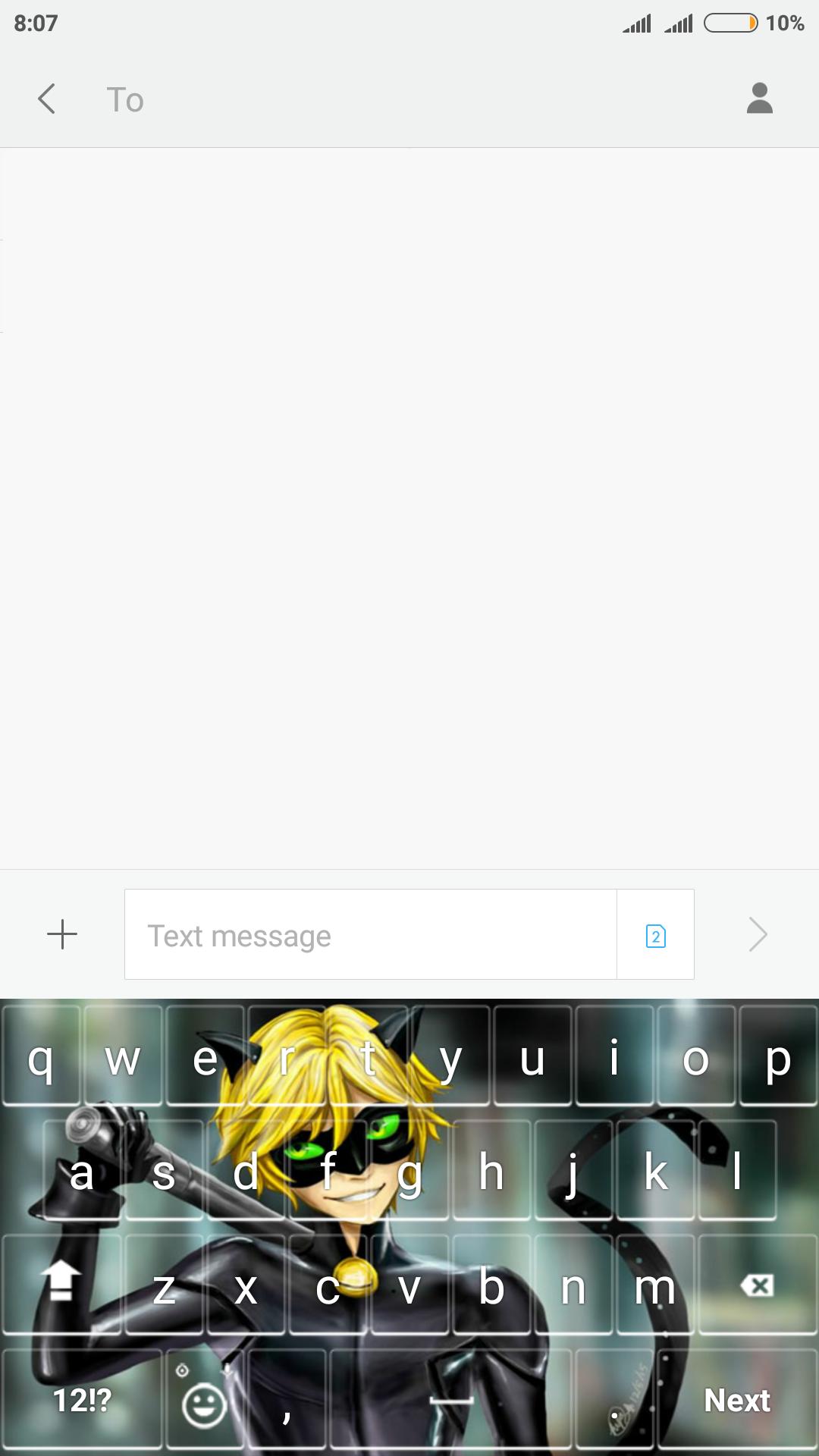Open the contact picker icon
The image size is (819, 1456).
[x=759, y=99]
